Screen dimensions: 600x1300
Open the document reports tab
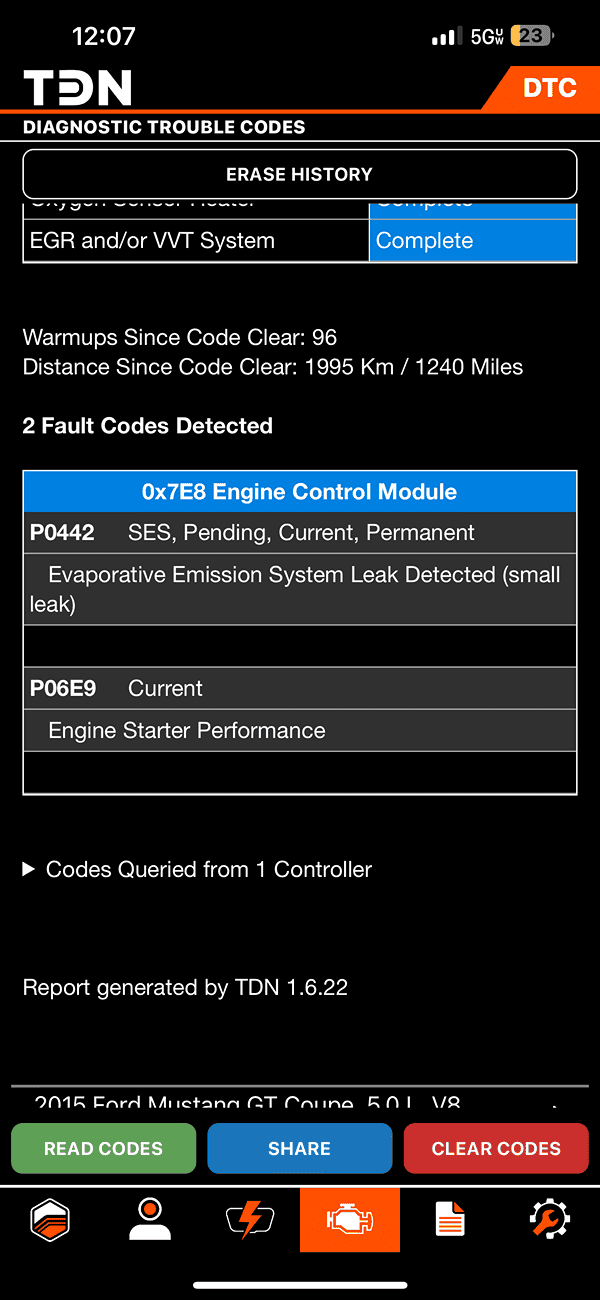coord(450,1220)
